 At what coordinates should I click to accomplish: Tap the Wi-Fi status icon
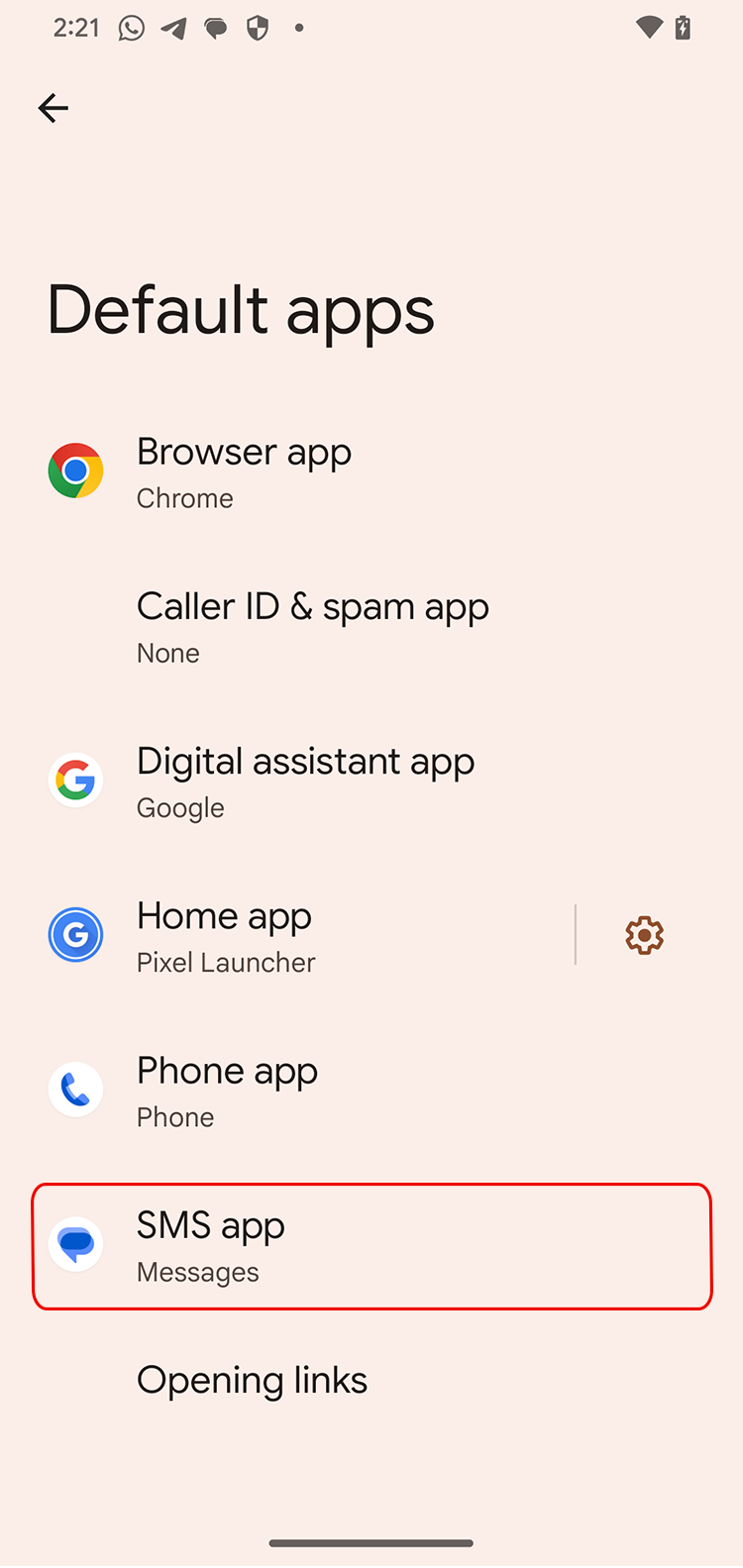[x=649, y=28]
